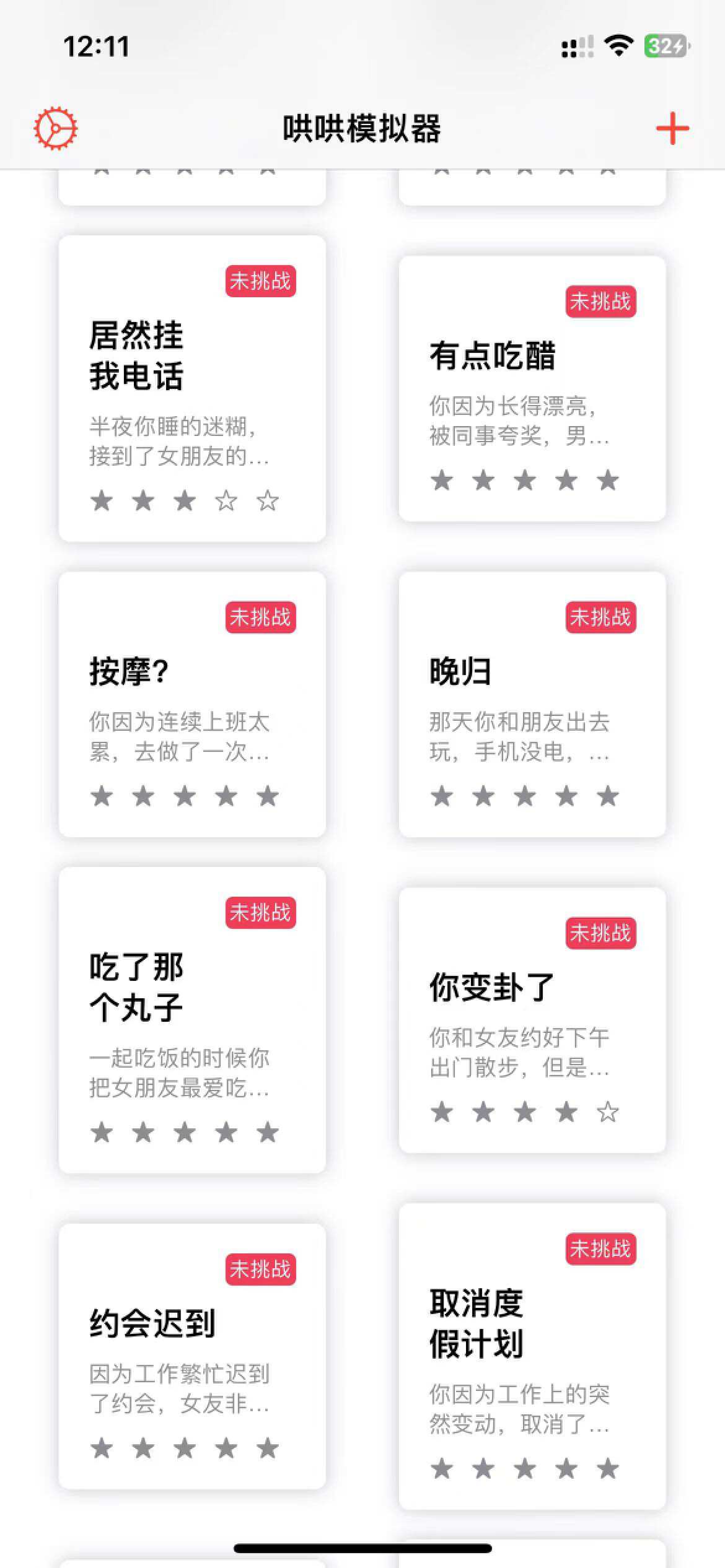Viewport: 725px width, 1568px height.
Task: Open the 居然挂我电话 scenario card
Action: point(192,389)
